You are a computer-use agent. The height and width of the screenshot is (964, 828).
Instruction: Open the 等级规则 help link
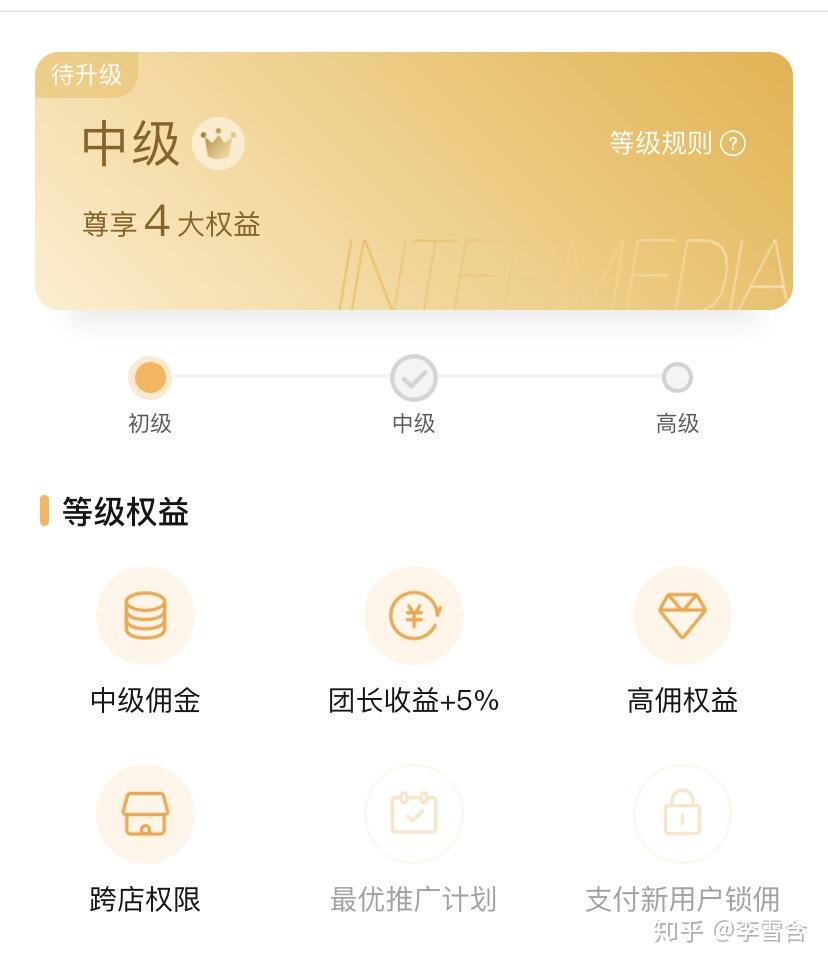tap(677, 144)
